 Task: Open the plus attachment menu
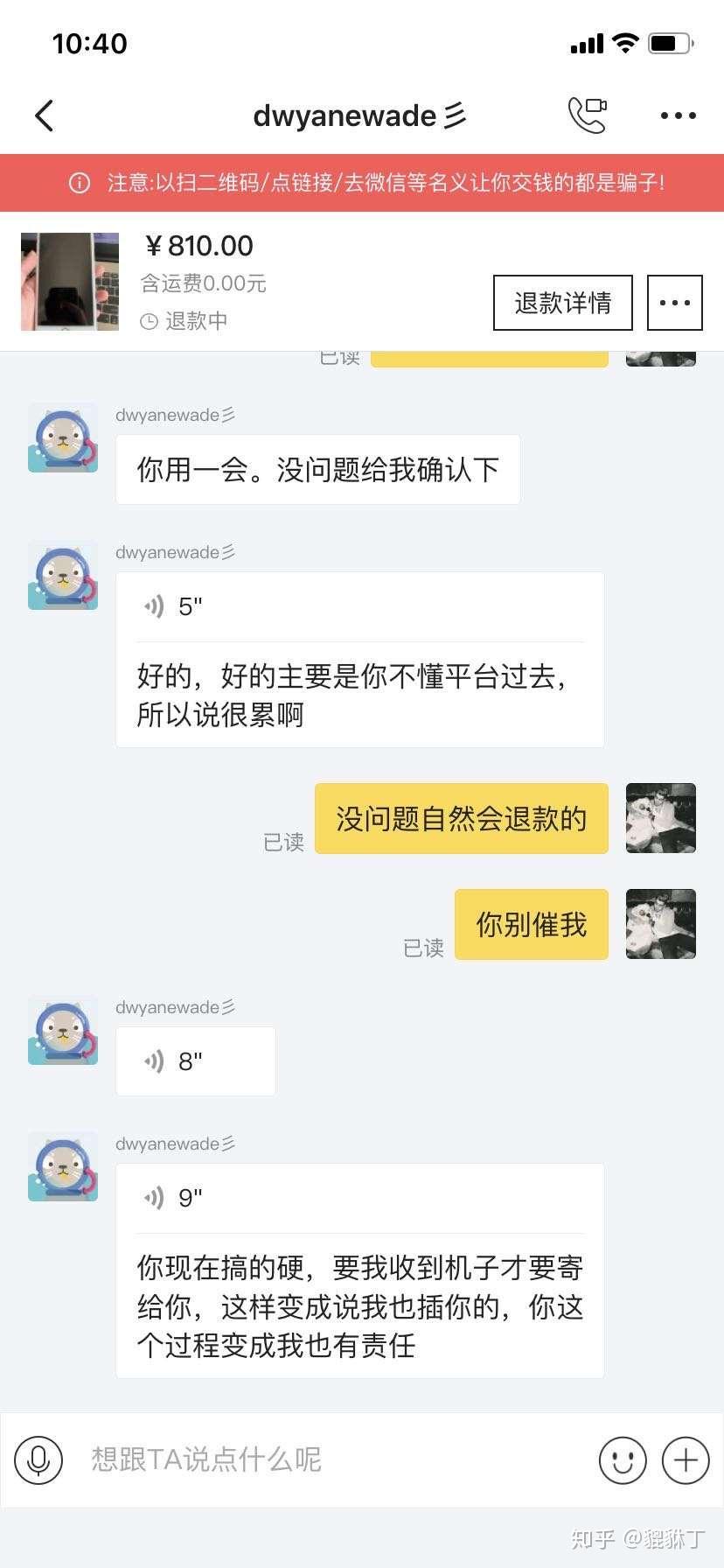point(685,1459)
